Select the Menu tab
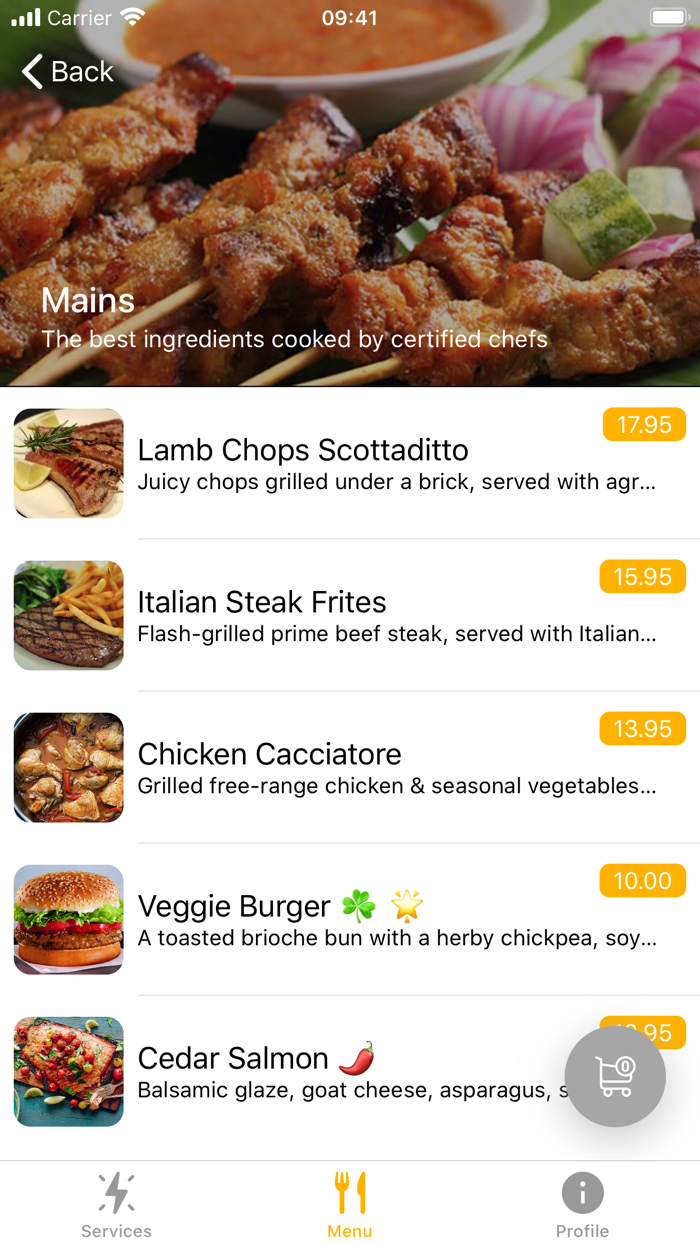Viewport: 700px width, 1244px height. click(x=350, y=1204)
